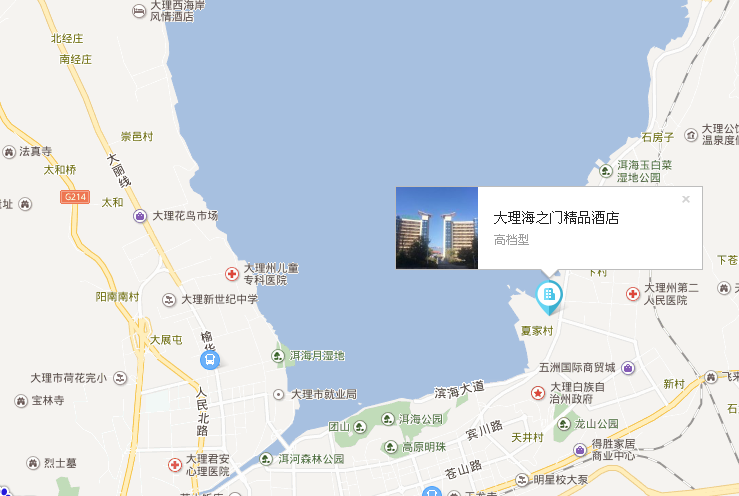
Task: Tap the 洱海公园 park marker
Action: click(x=388, y=419)
